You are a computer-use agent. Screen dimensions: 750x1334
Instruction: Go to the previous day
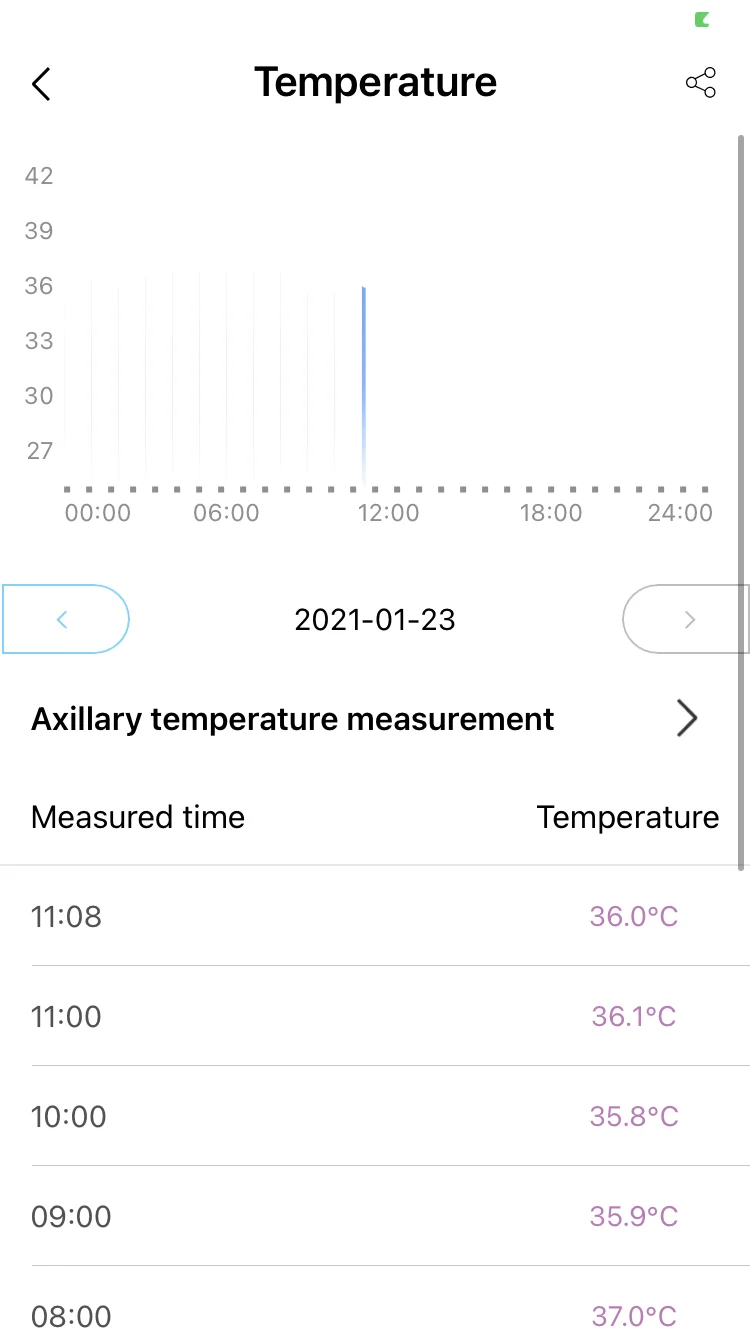[x=65, y=620]
